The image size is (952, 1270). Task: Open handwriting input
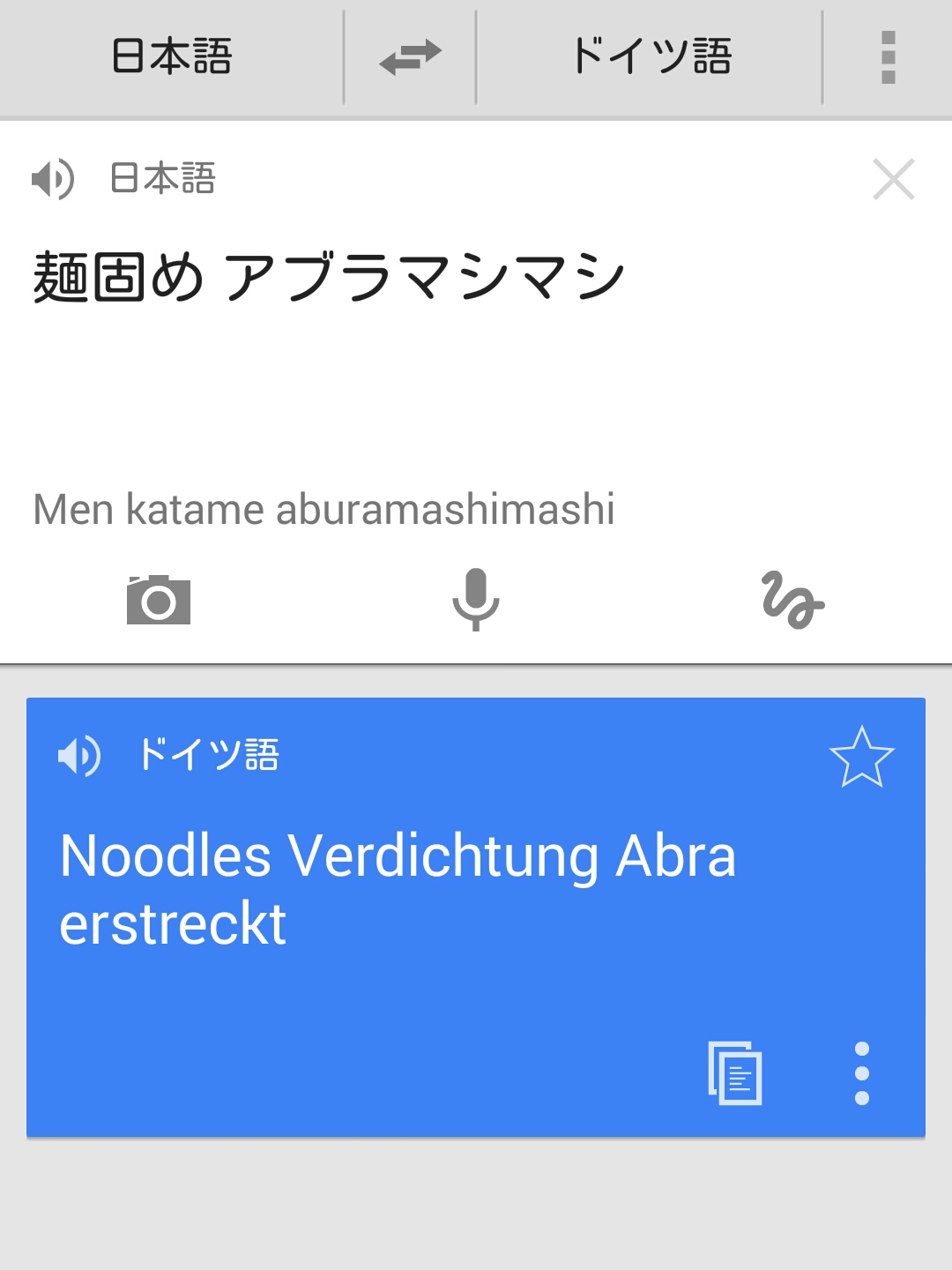coord(792,601)
